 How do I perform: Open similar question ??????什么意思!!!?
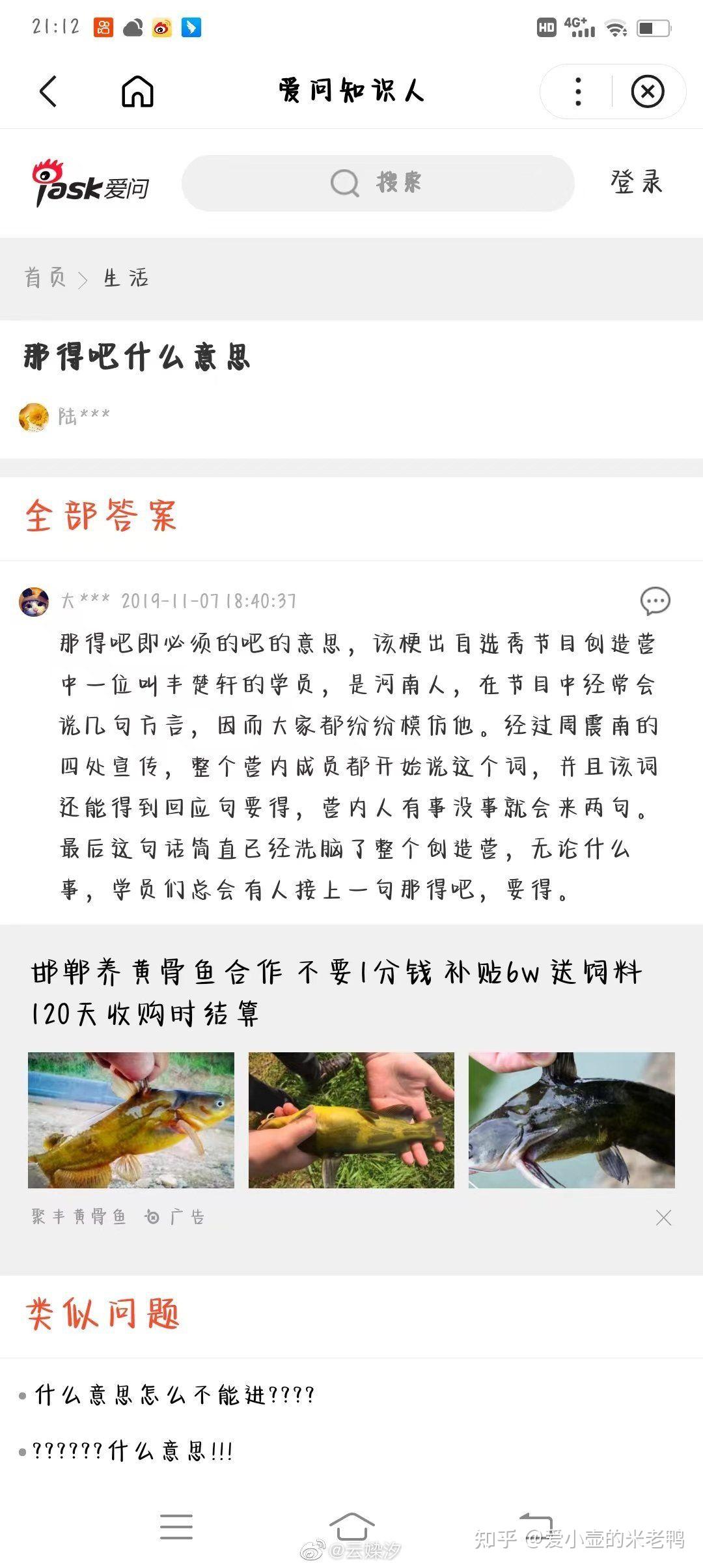coord(133,1451)
